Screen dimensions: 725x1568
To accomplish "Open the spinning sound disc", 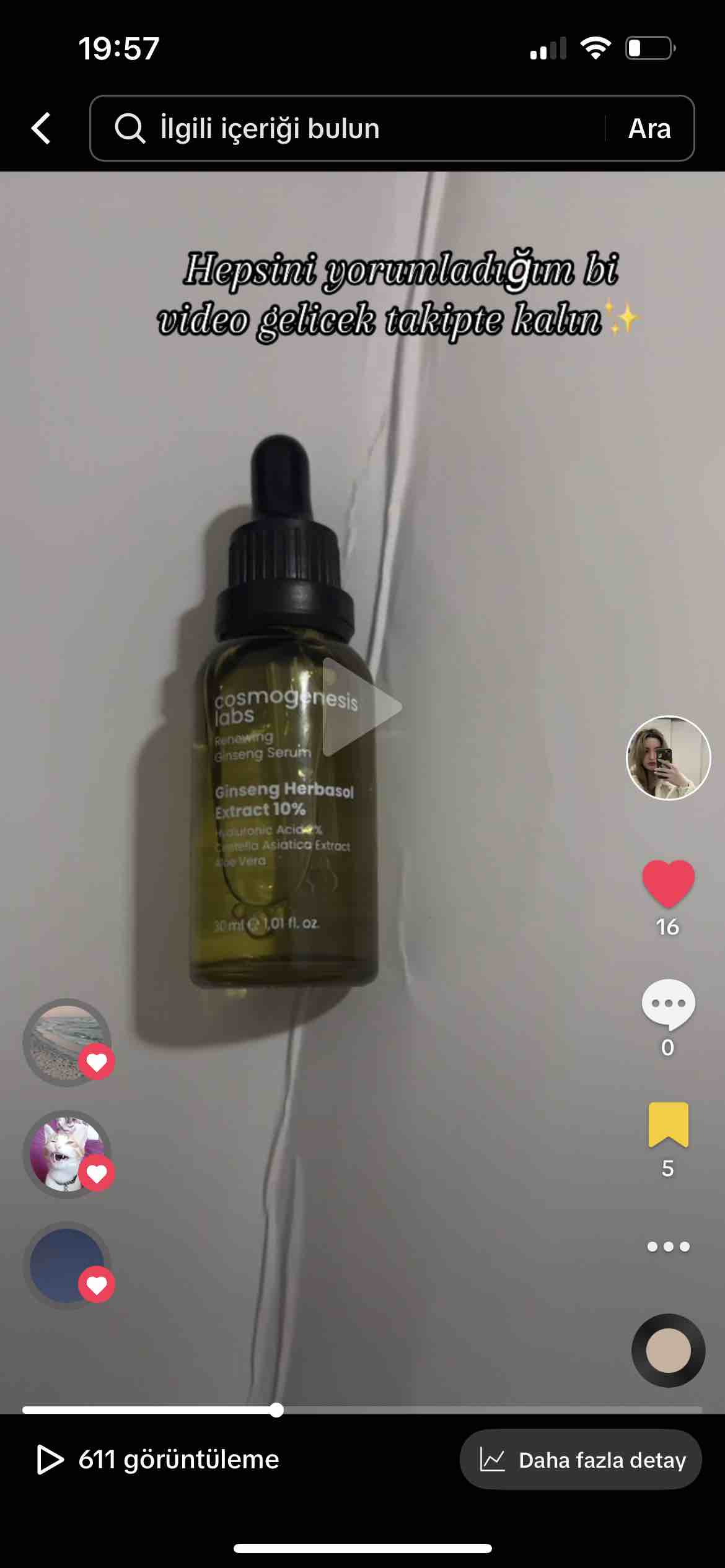I will tap(668, 1350).
